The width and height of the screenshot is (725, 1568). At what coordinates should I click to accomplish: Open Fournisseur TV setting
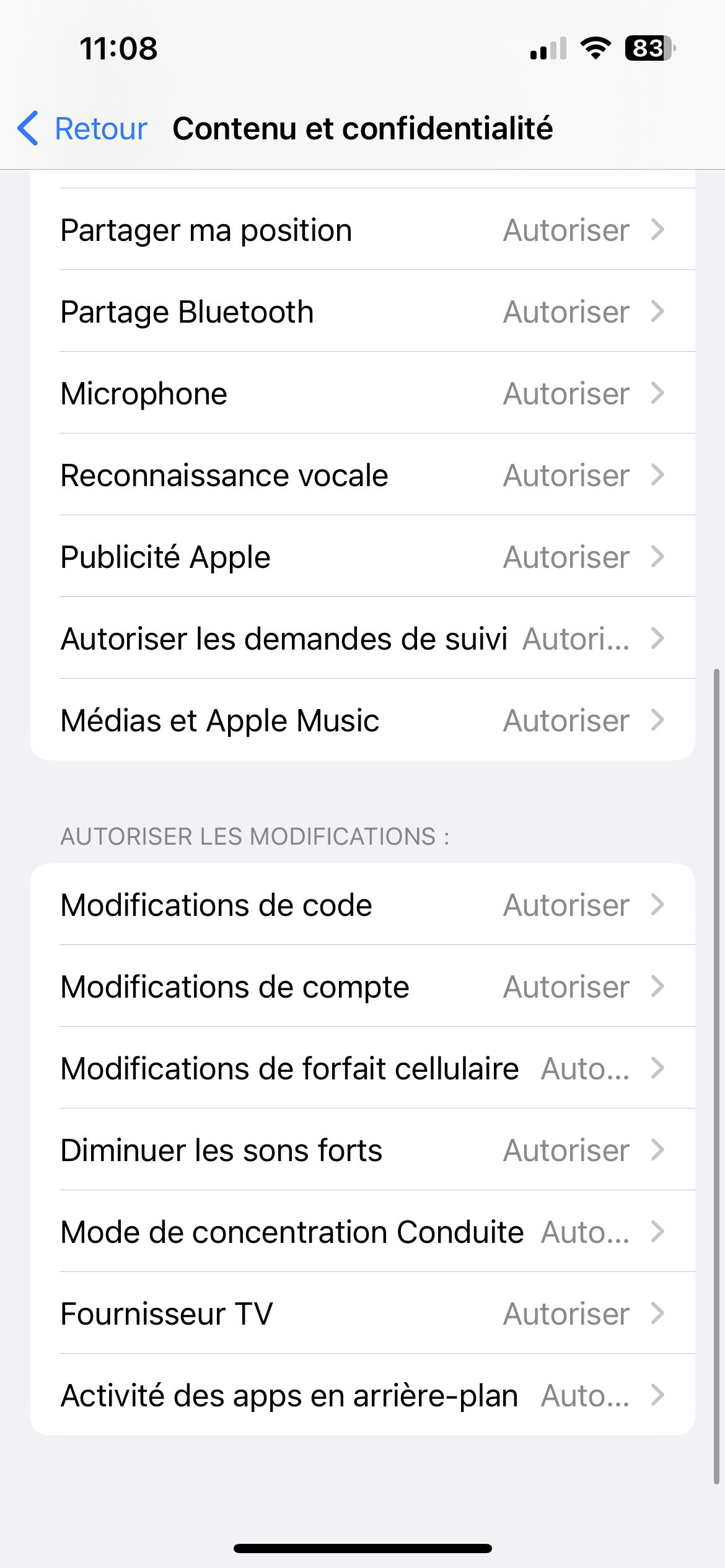(362, 1314)
